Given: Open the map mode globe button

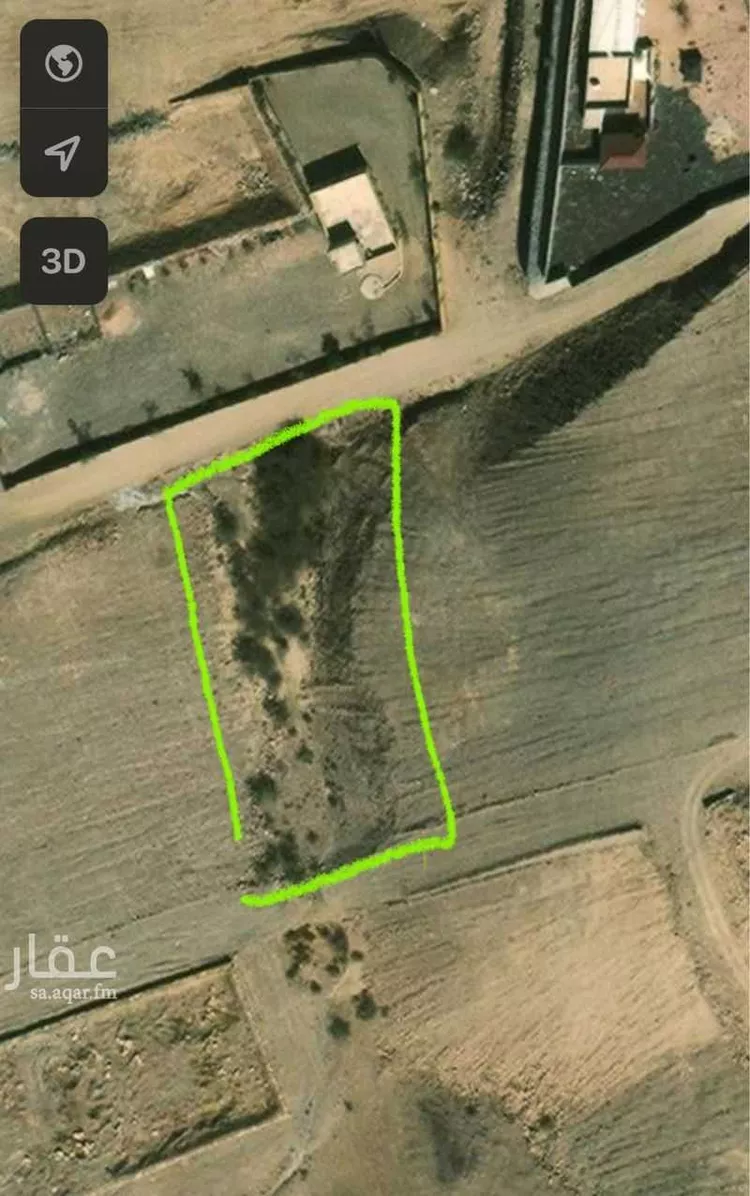Looking at the screenshot, I should click(x=64, y=65).
